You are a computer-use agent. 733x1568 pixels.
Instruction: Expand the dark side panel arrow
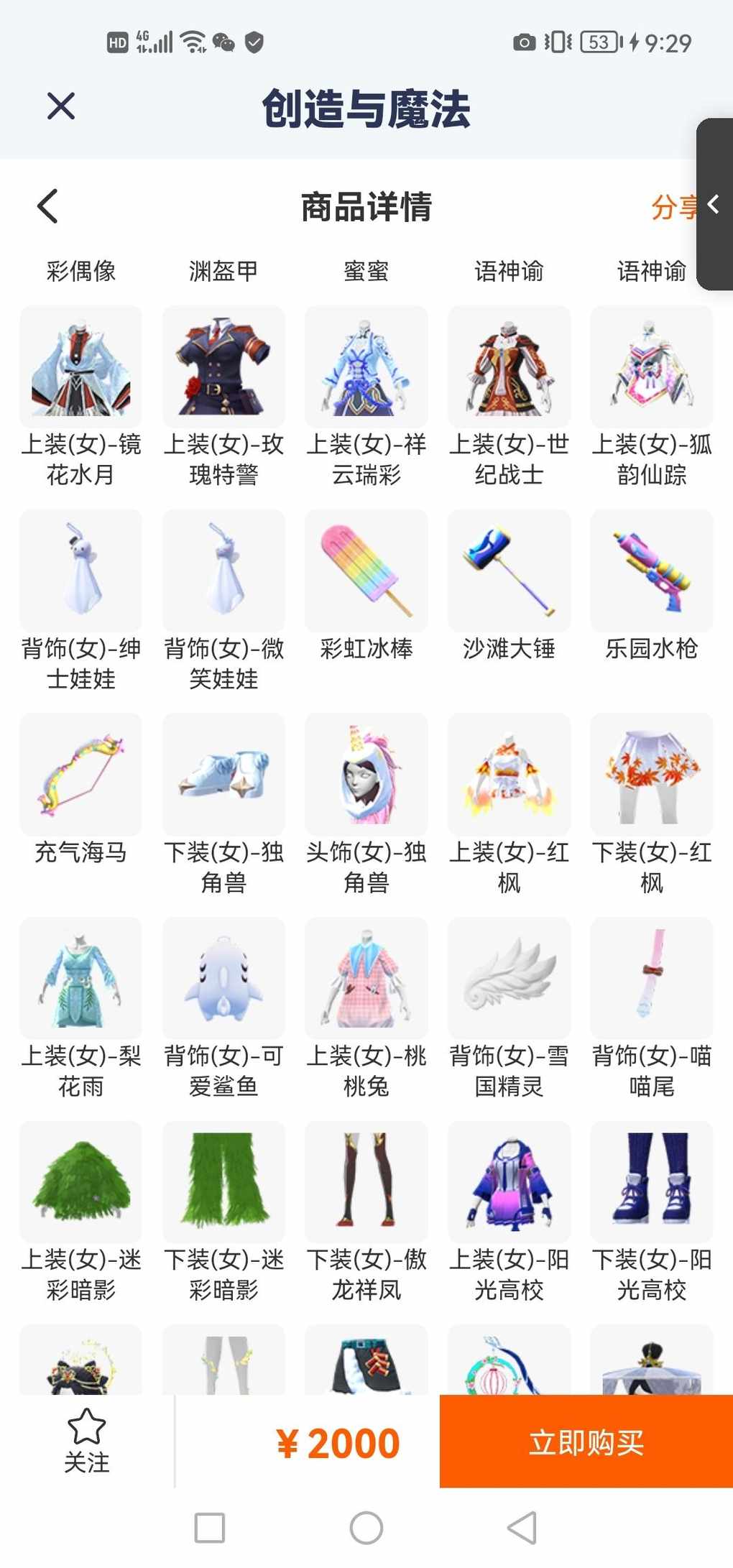(714, 204)
